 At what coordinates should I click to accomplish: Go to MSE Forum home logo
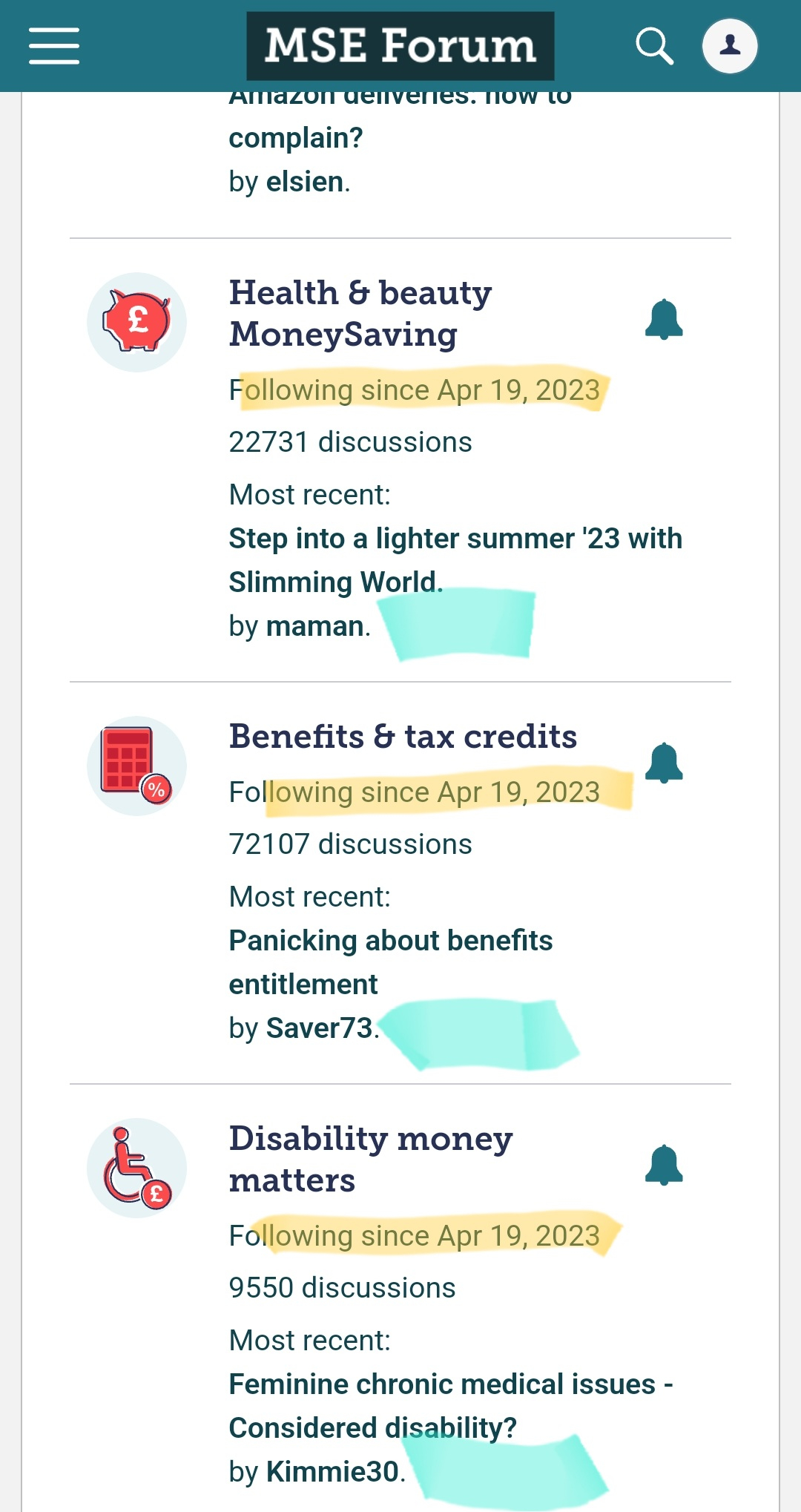click(400, 46)
